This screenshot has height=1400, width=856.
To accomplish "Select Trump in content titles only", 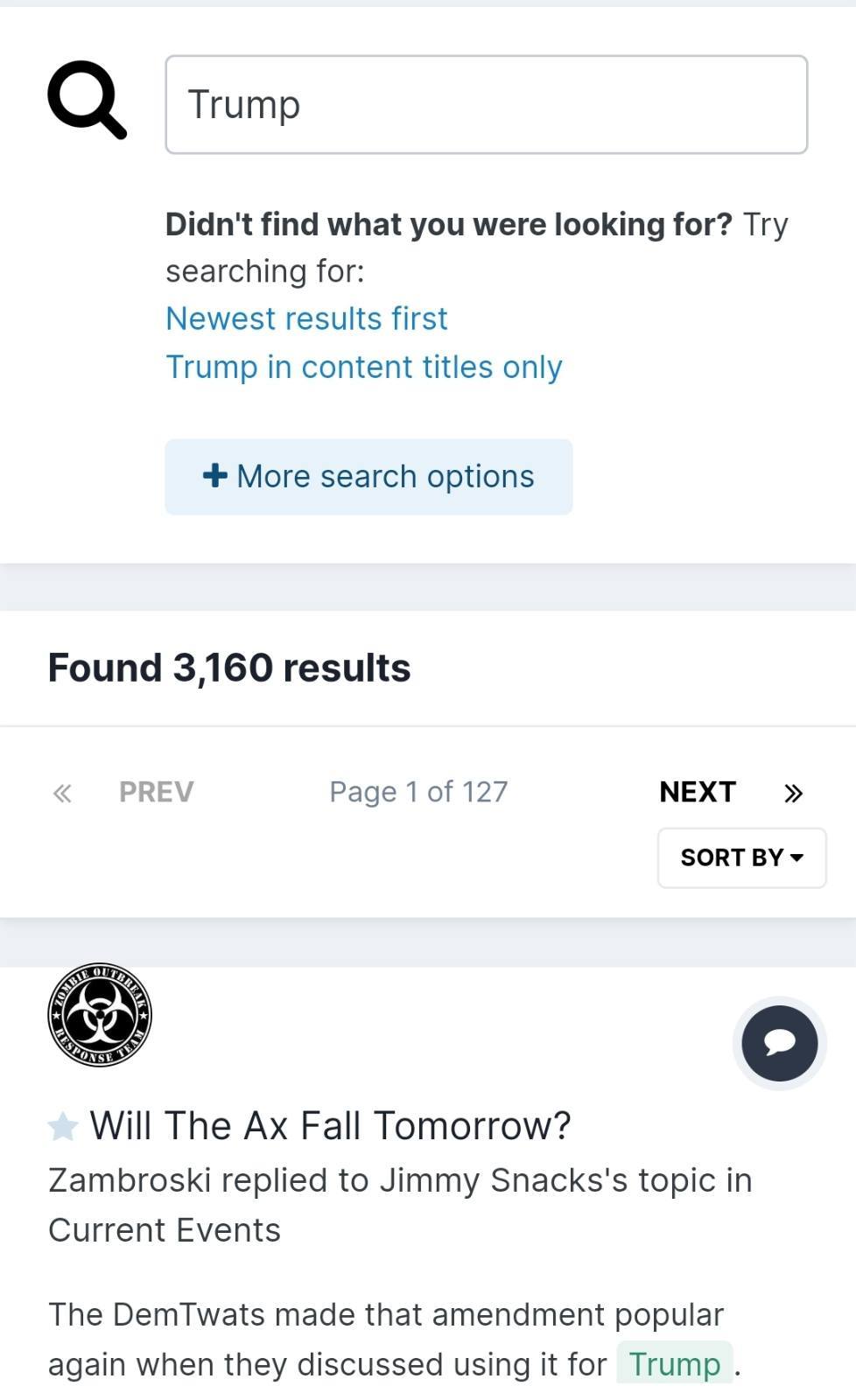I will (364, 367).
